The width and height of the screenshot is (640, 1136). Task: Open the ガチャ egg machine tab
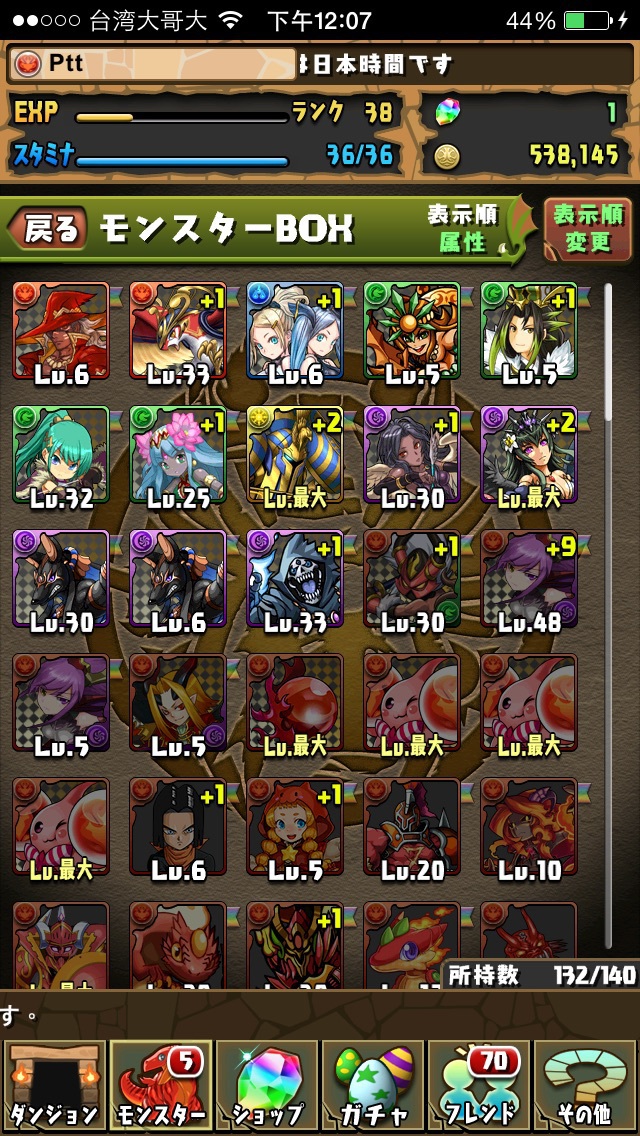[x=373, y=1086]
